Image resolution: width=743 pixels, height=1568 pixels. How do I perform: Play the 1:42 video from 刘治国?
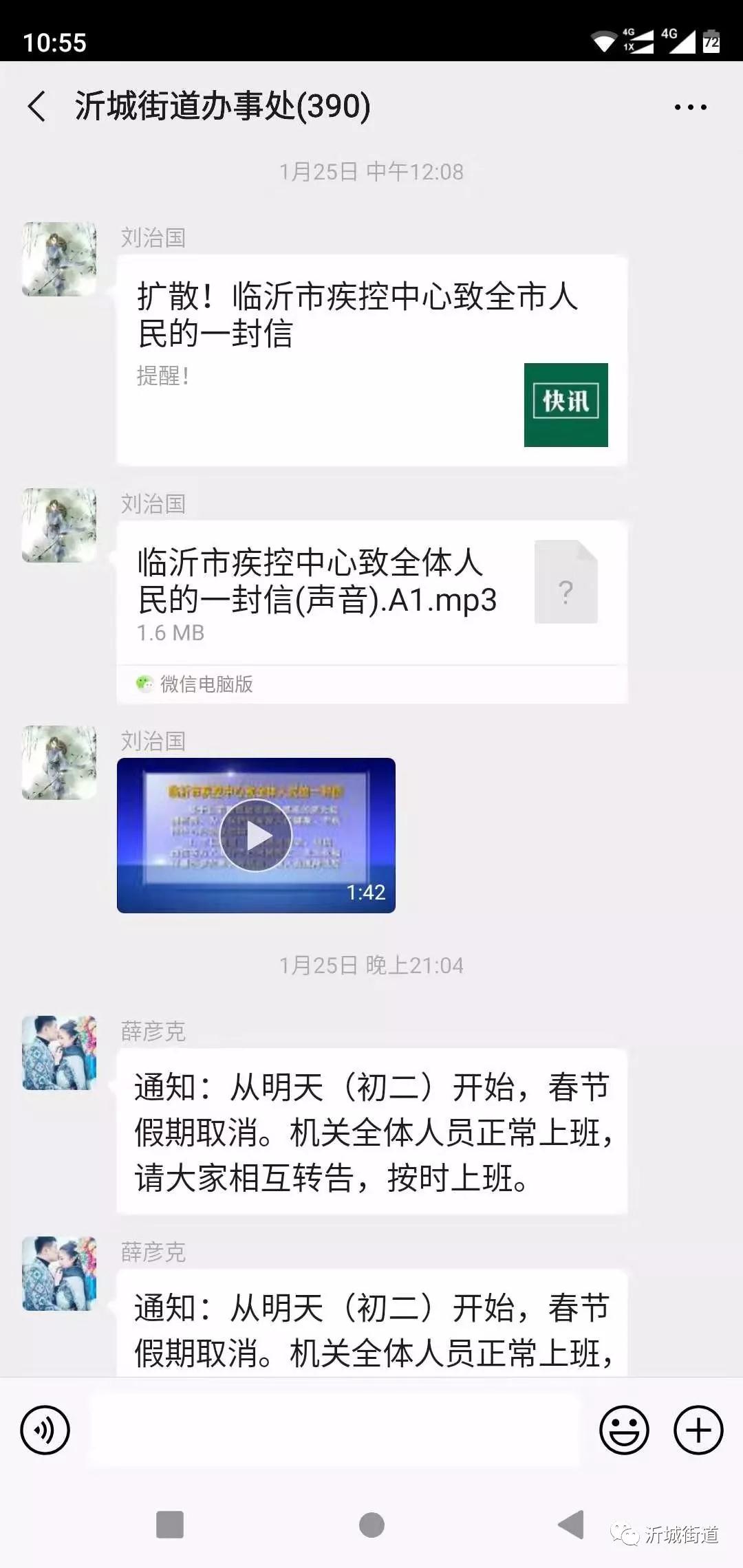click(x=256, y=836)
